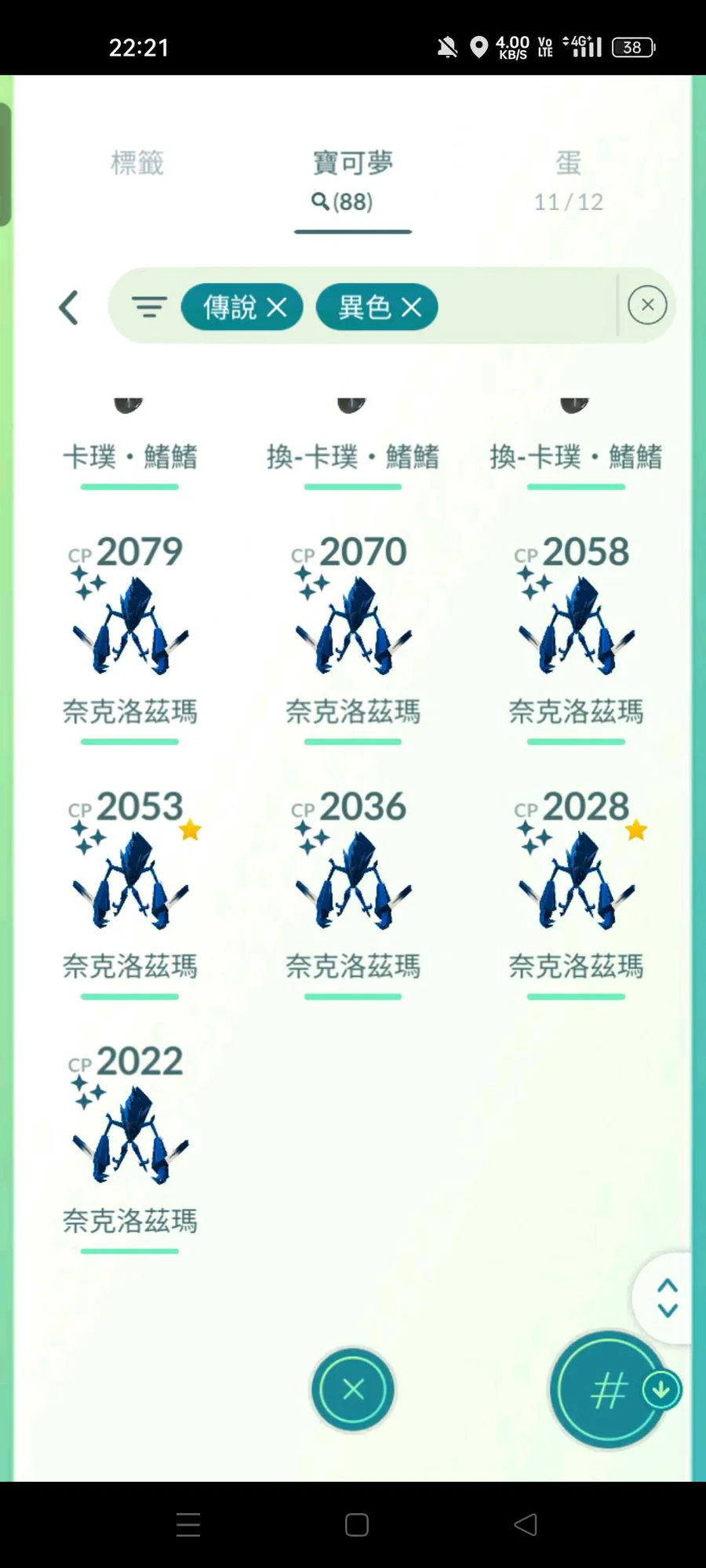Open system recent apps
The image size is (706, 1568).
click(x=188, y=1524)
